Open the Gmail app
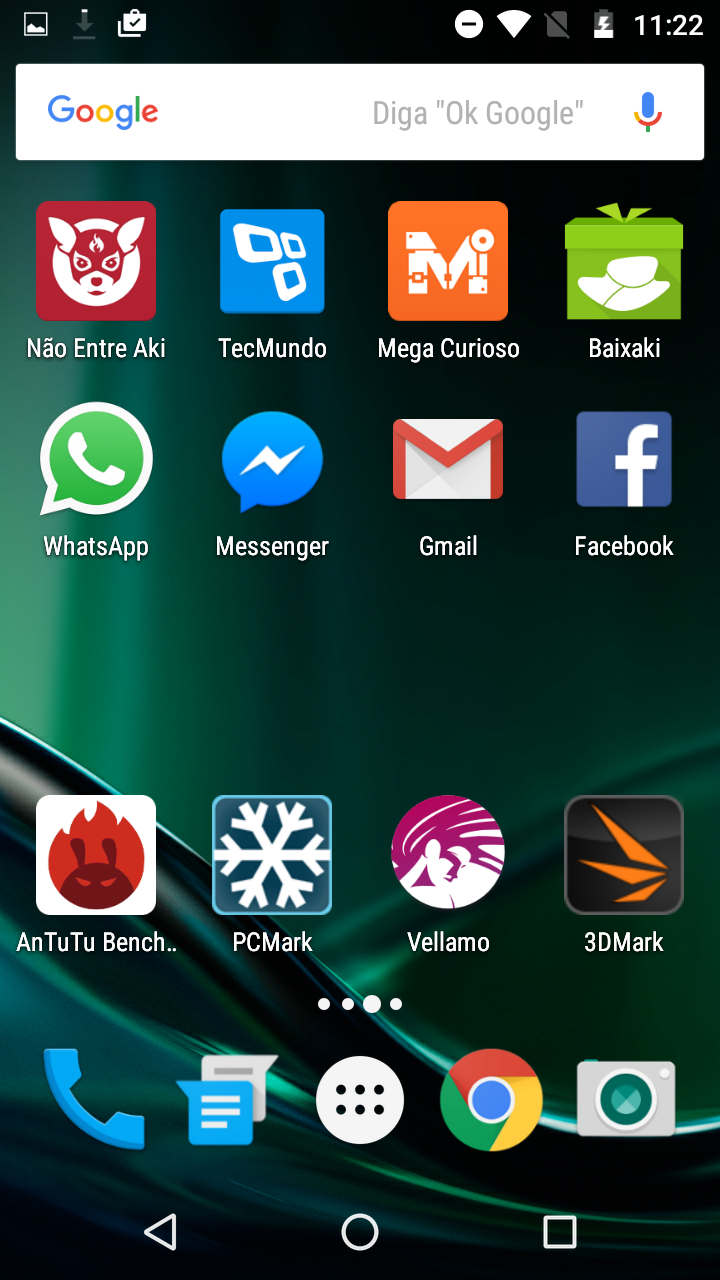 click(x=448, y=459)
